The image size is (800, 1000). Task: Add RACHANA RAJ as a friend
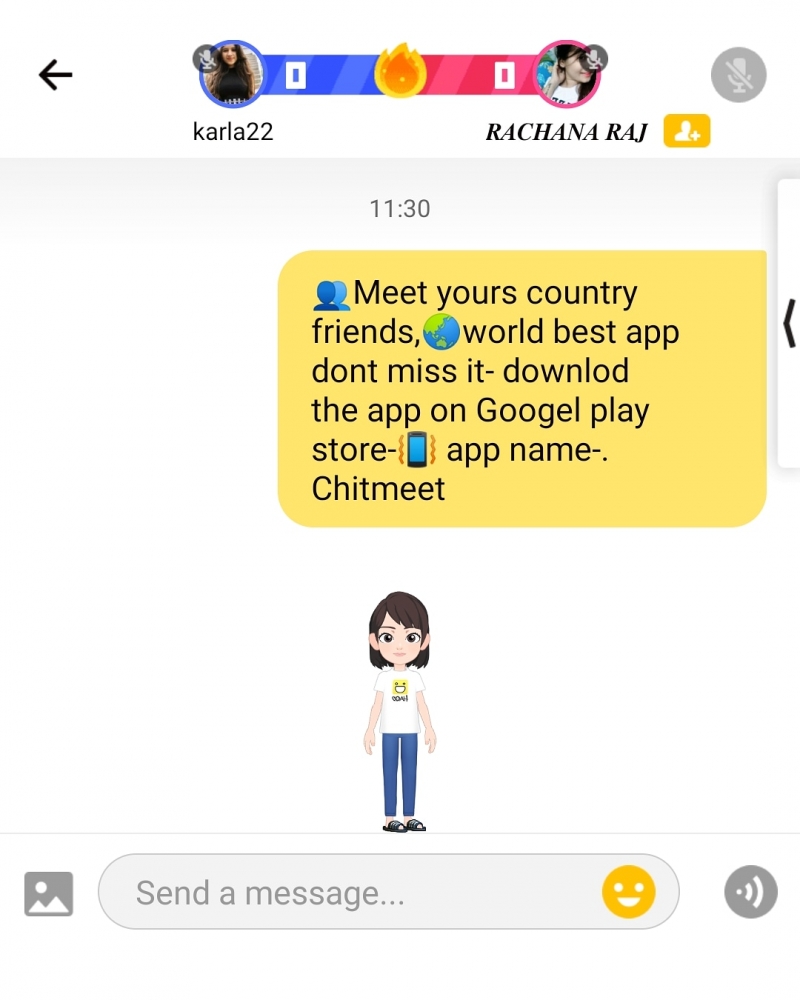pos(686,132)
